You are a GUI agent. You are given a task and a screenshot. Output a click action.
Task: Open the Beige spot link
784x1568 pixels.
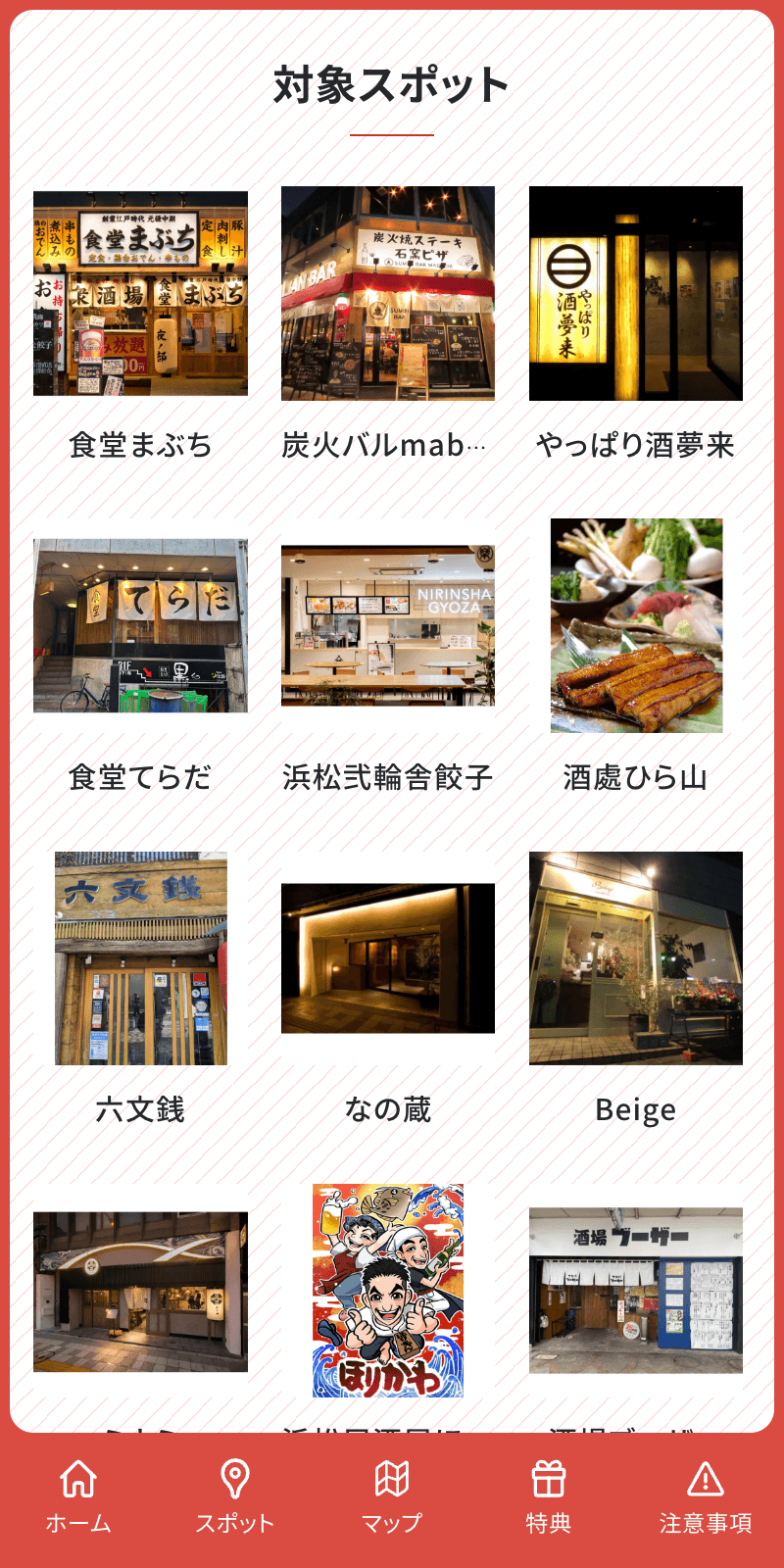pos(638,1109)
